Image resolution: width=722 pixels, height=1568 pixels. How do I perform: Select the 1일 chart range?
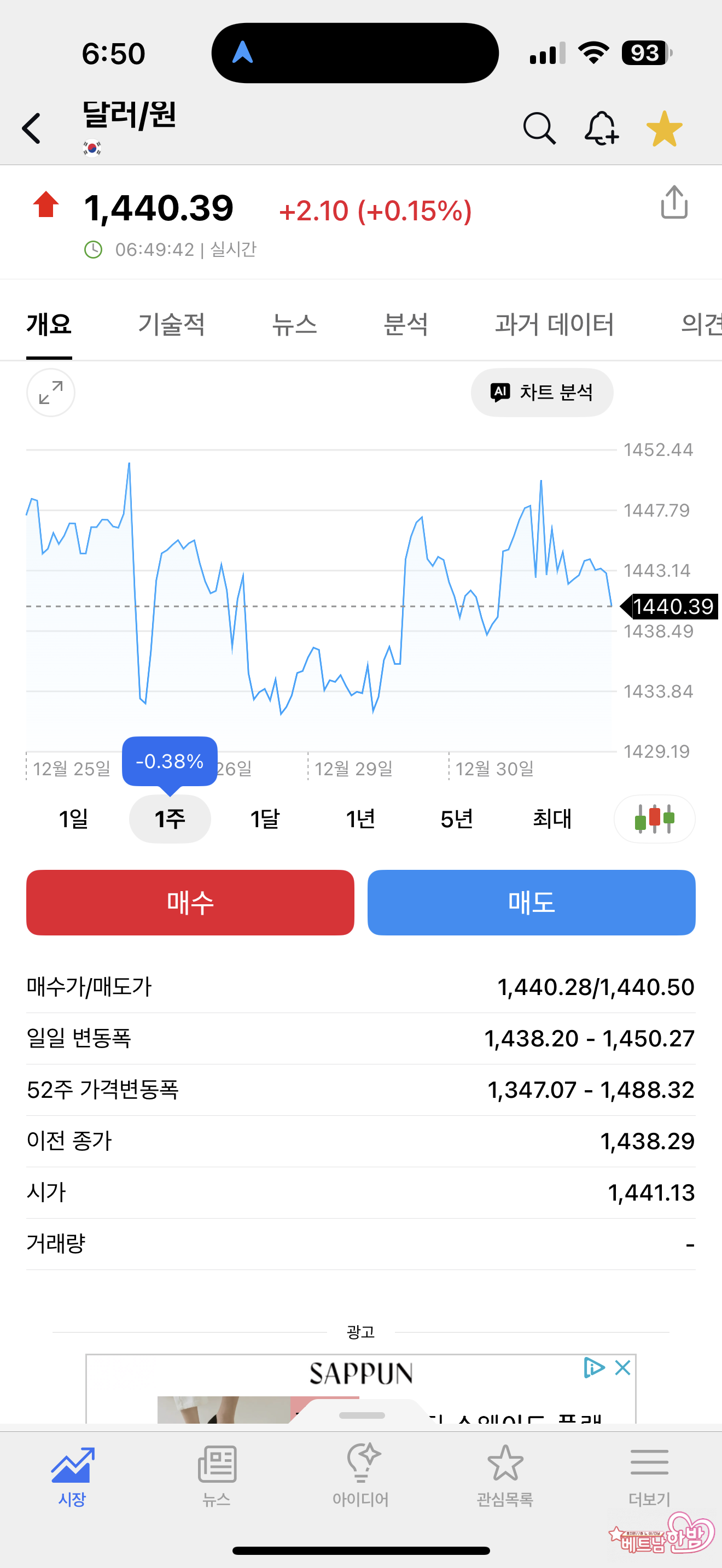[x=74, y=820]
